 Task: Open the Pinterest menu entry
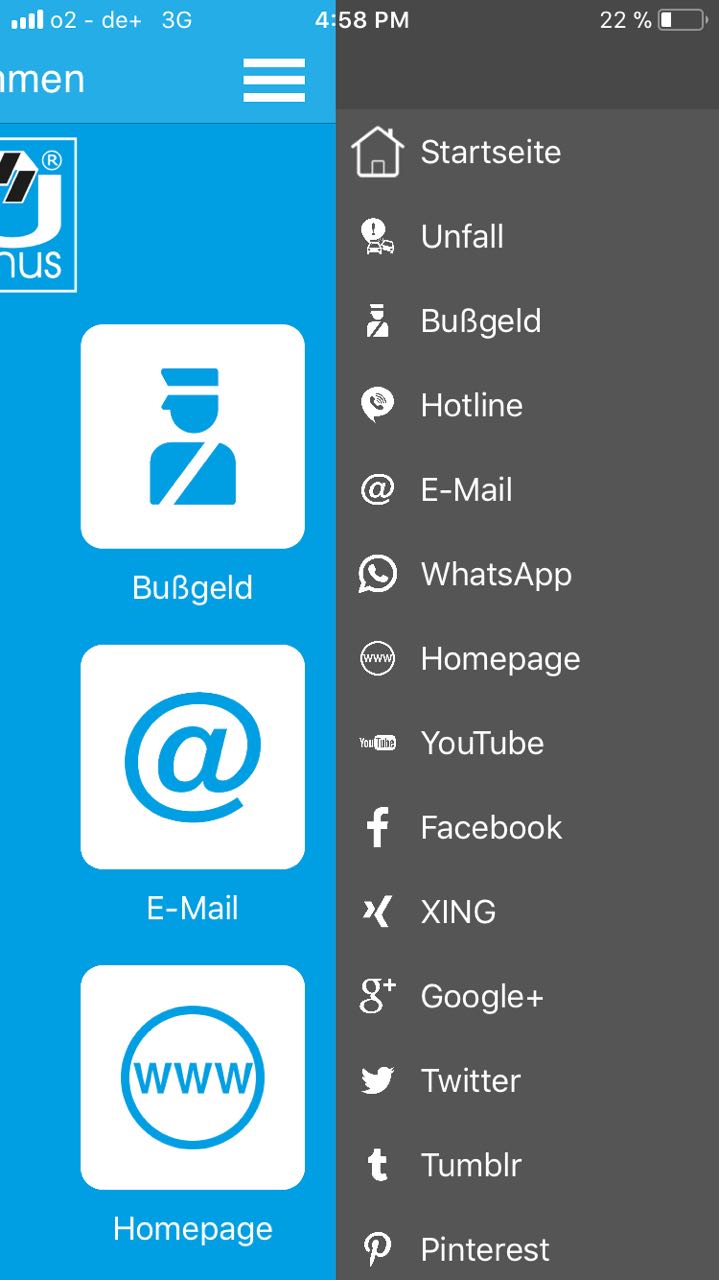pyautogui.click(x=527, y=1249)
